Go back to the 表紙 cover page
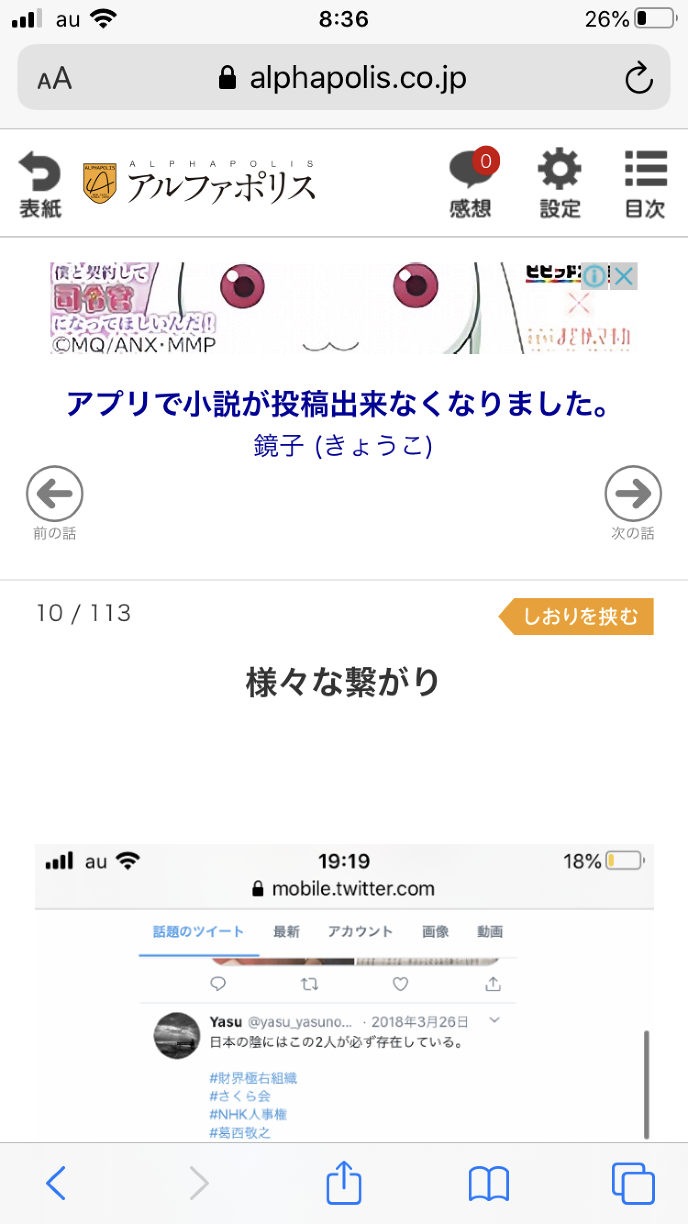This screenshot has height=1224, width=688. click(40, 184)
